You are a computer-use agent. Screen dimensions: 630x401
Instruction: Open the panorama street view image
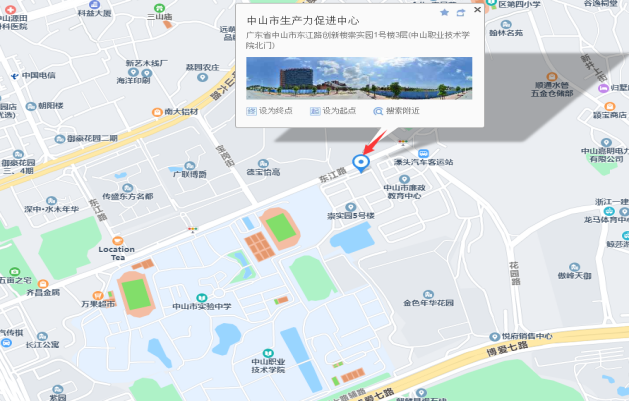tap(358, 78)
